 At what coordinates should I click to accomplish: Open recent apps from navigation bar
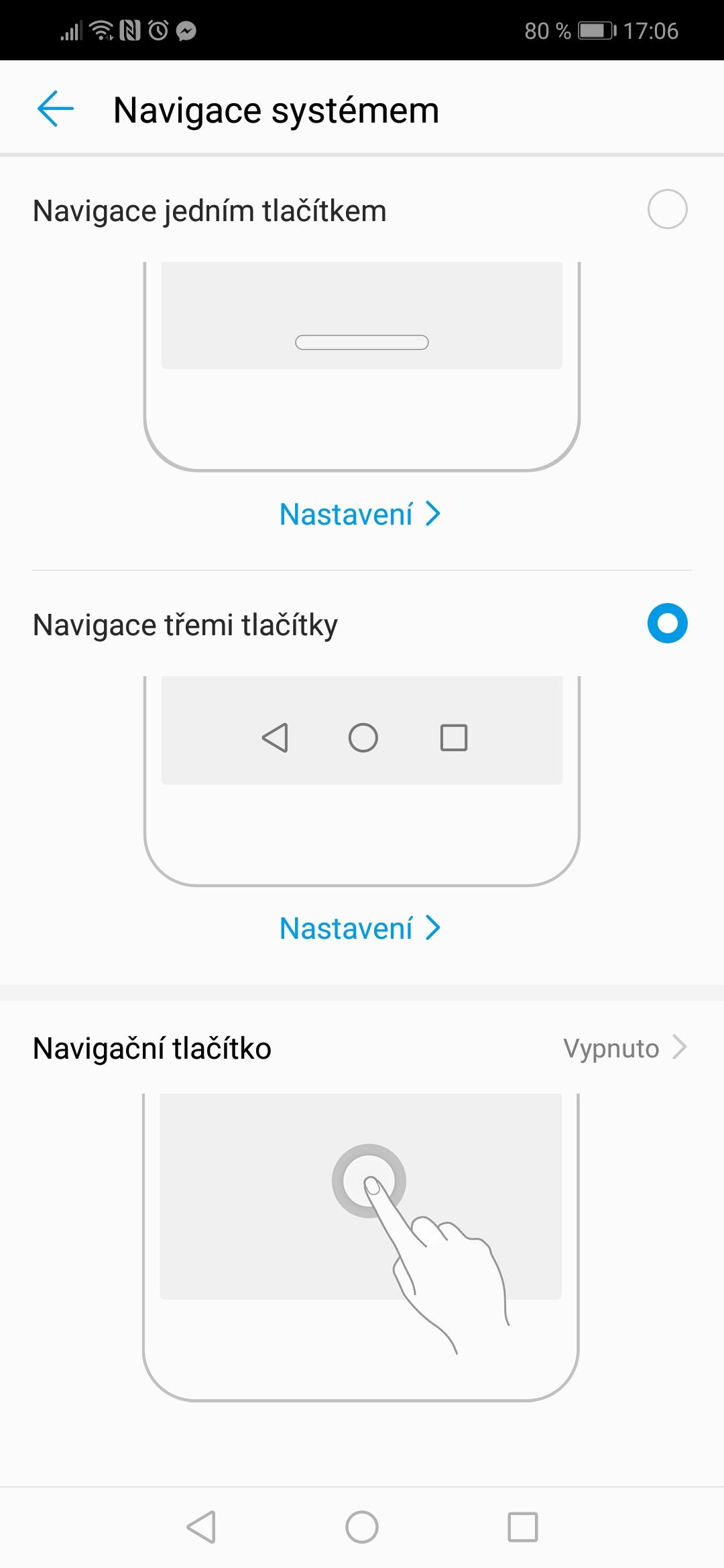(x=523, y=1527)
